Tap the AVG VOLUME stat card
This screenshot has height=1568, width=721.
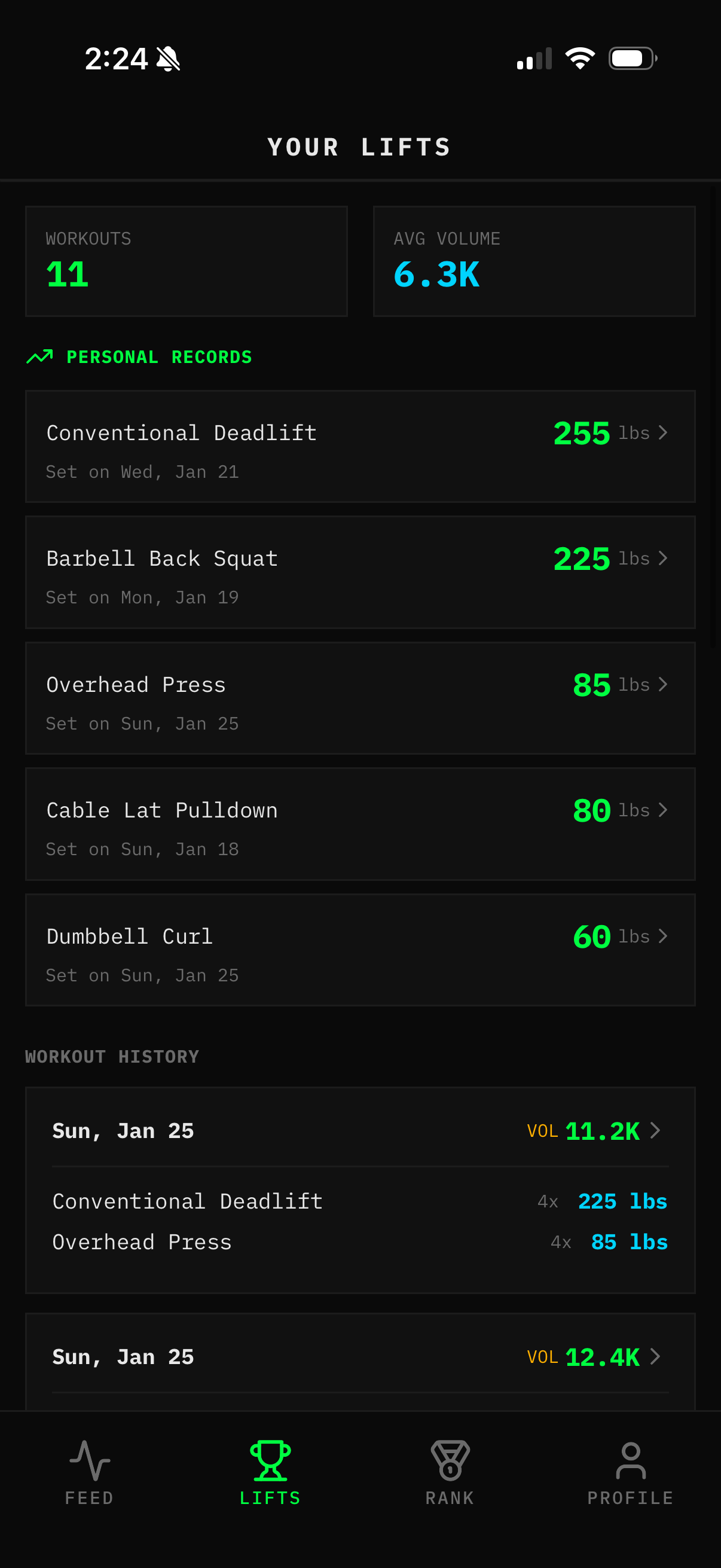pyautogui.click(x=534, y=261)
